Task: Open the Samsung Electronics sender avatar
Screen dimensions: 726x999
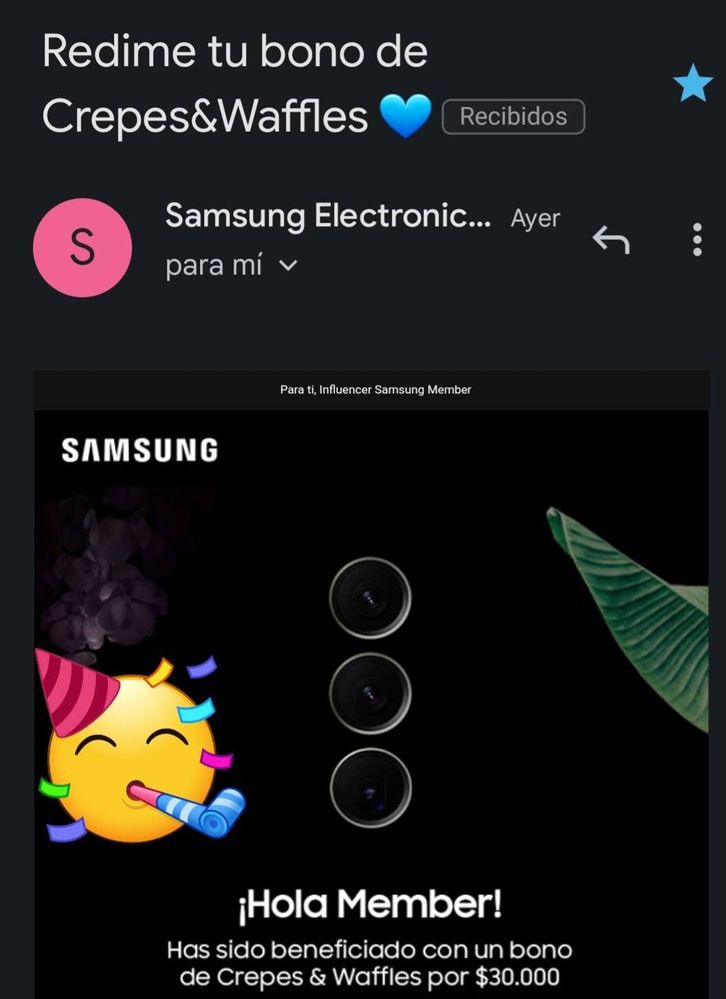Action: [x=82, y=248]
